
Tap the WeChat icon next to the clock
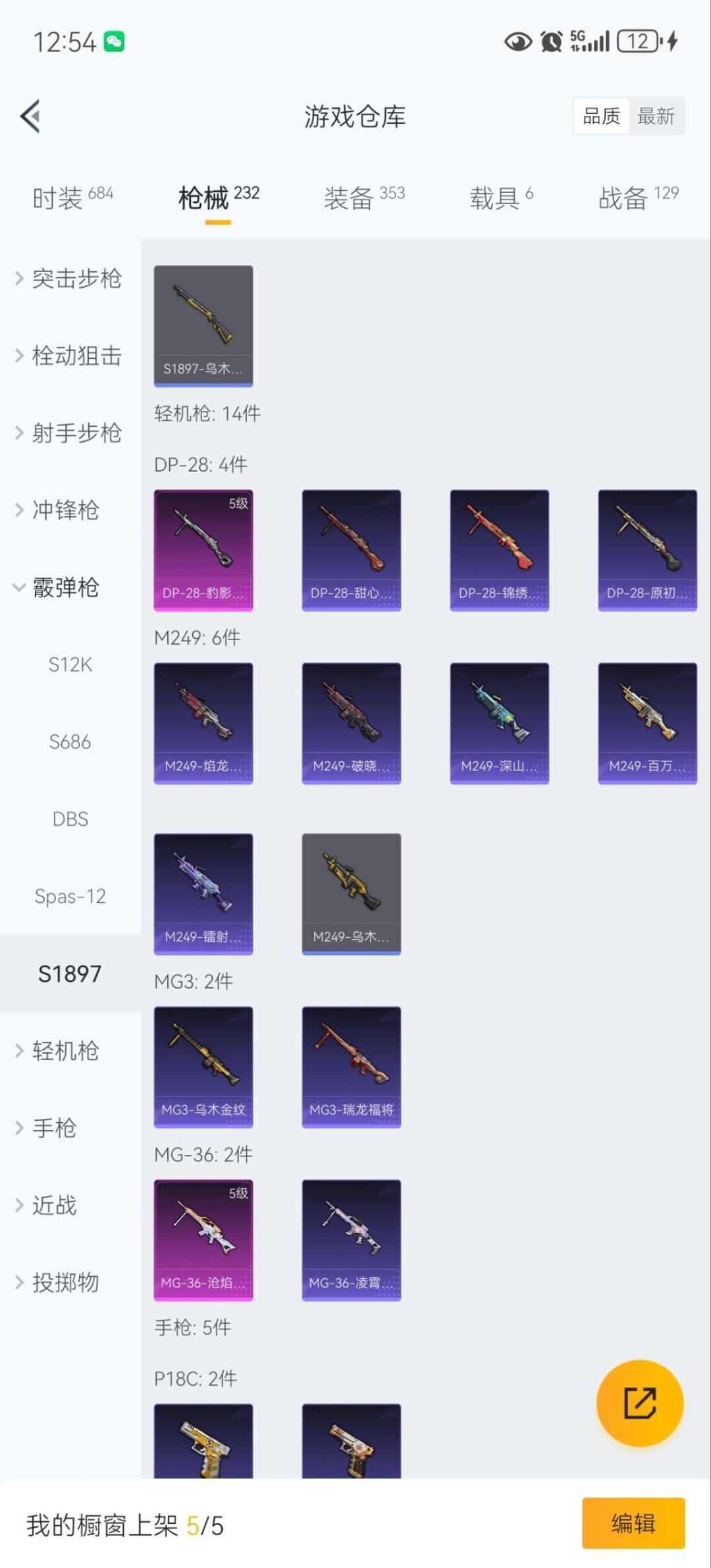(x=114, y=41)
